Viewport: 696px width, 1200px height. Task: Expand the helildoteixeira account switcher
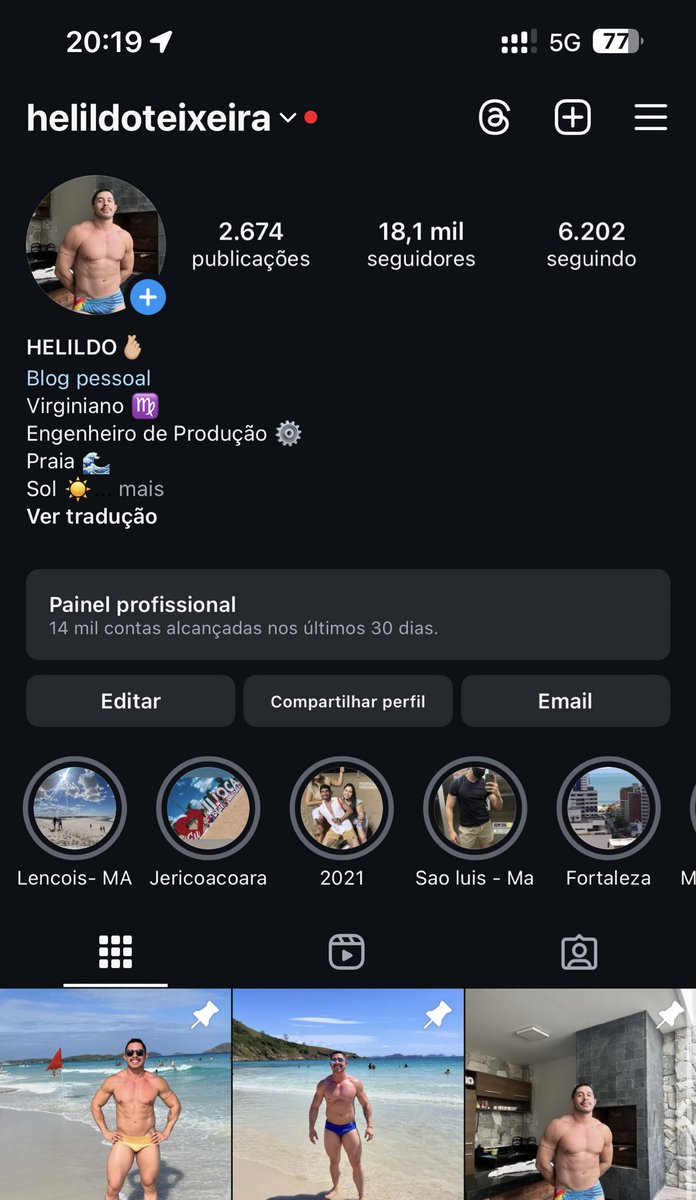pyautogui.click(x=288, y=118)
